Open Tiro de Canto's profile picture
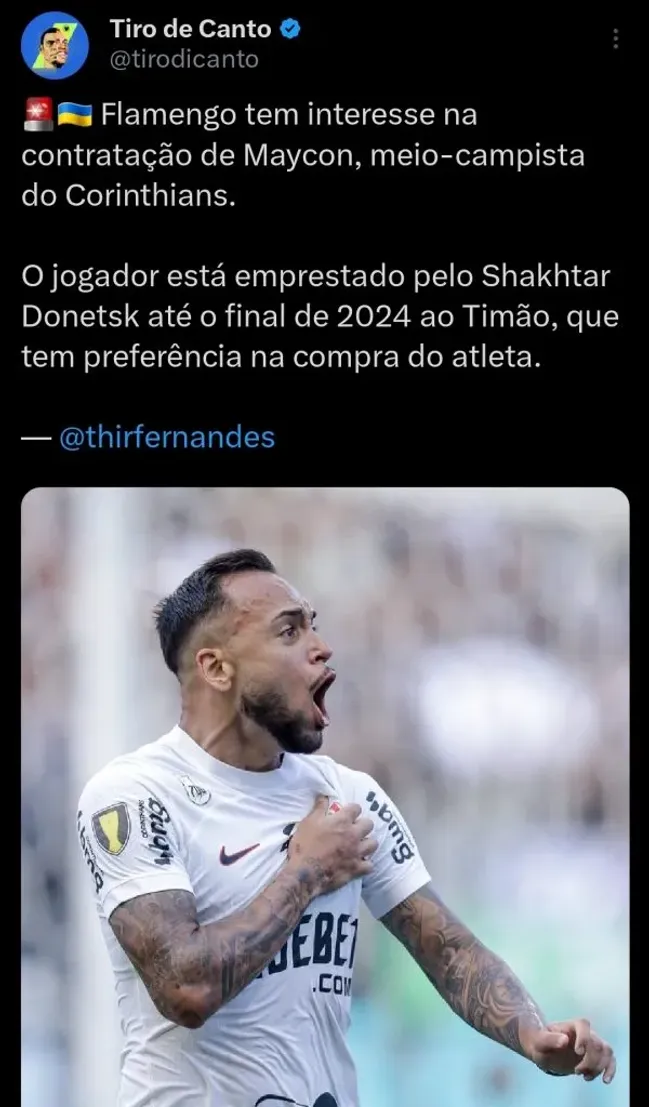This screenshot has width=649, height=1107. pyautogui.click(x=55, y=45)
